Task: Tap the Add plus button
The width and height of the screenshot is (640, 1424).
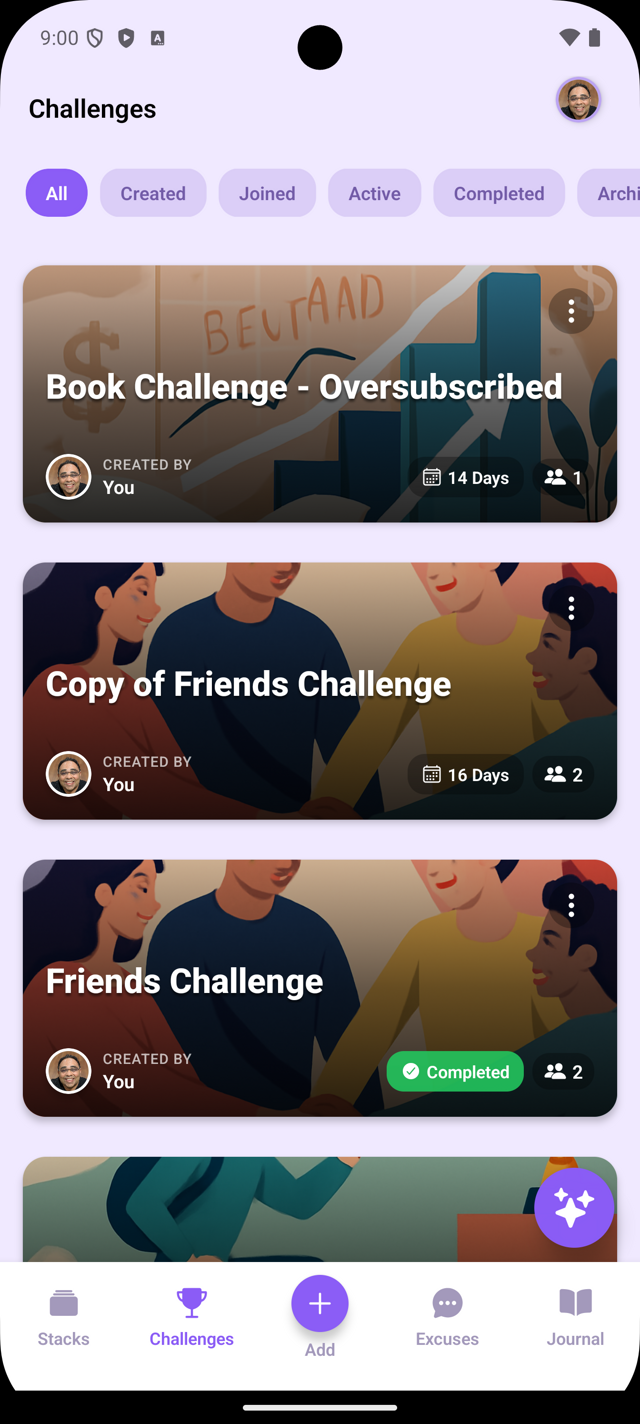Action: (x=320, y=1304)
